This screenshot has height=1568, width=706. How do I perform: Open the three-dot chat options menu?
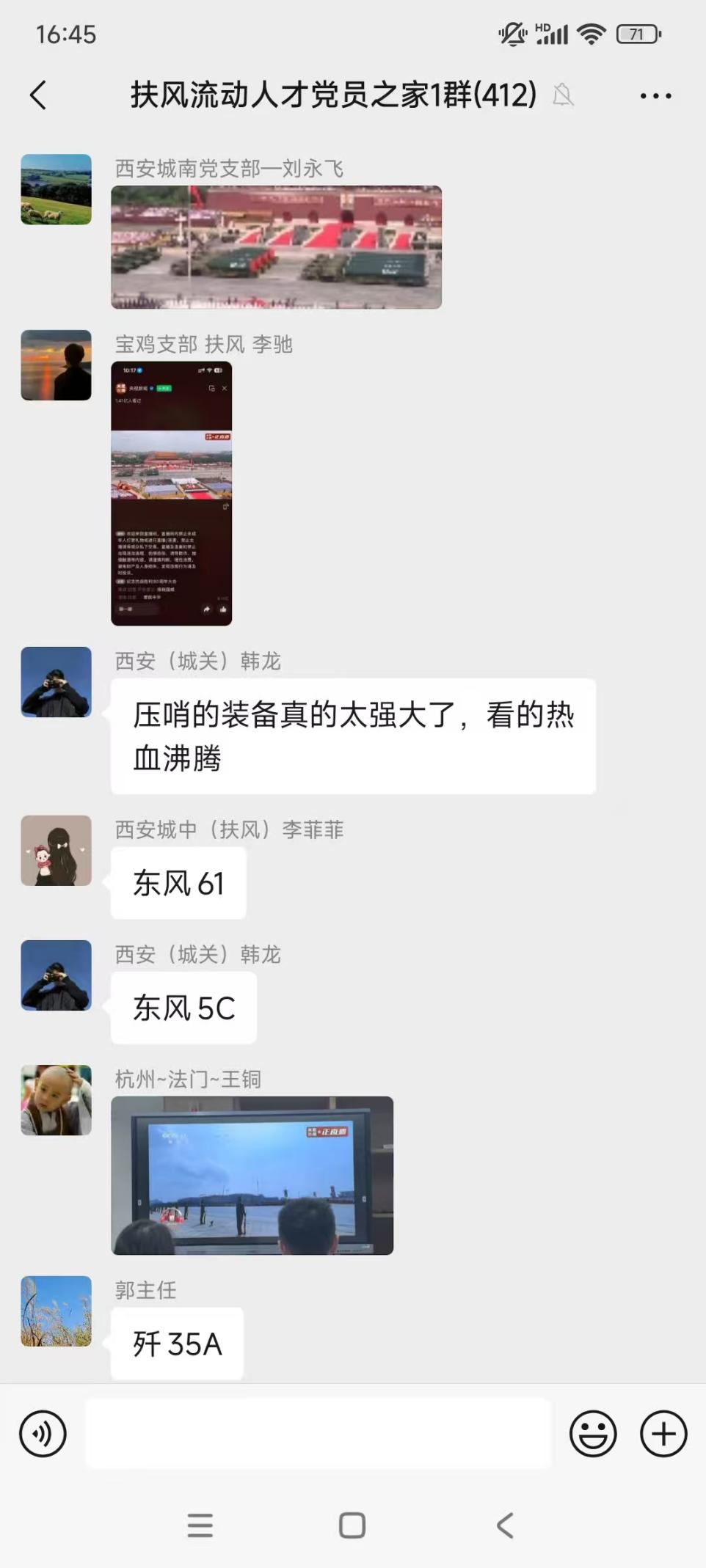tap(655, 95)
